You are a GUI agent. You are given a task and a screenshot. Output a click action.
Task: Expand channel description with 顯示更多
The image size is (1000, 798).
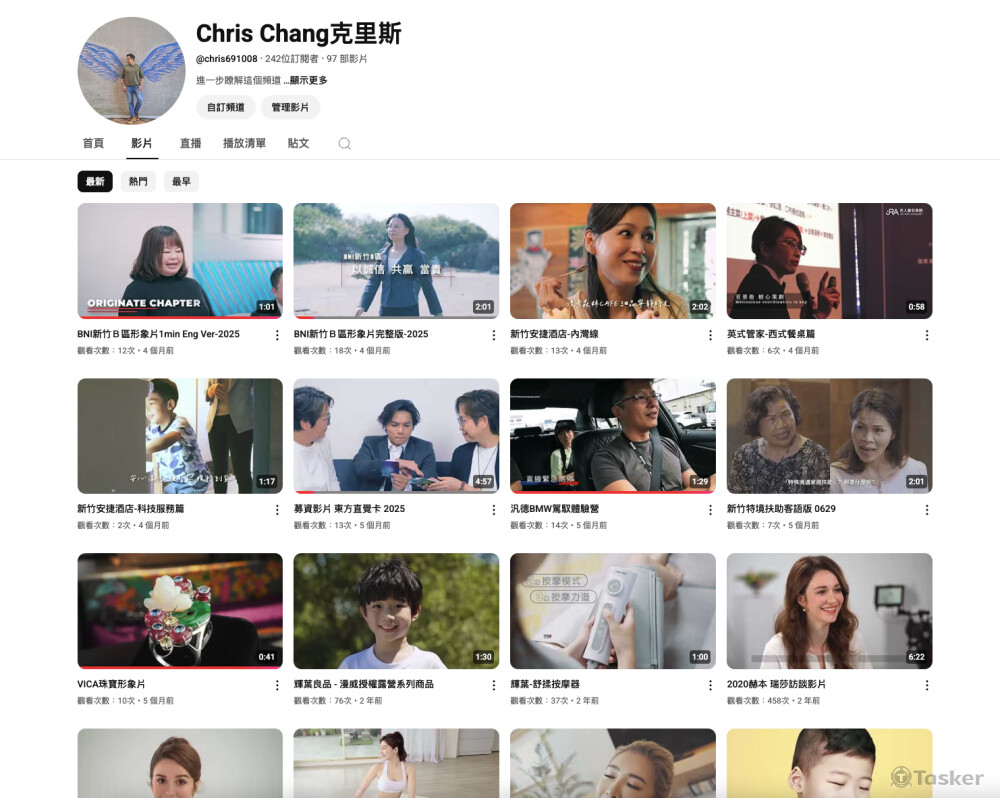coord(308,80)
